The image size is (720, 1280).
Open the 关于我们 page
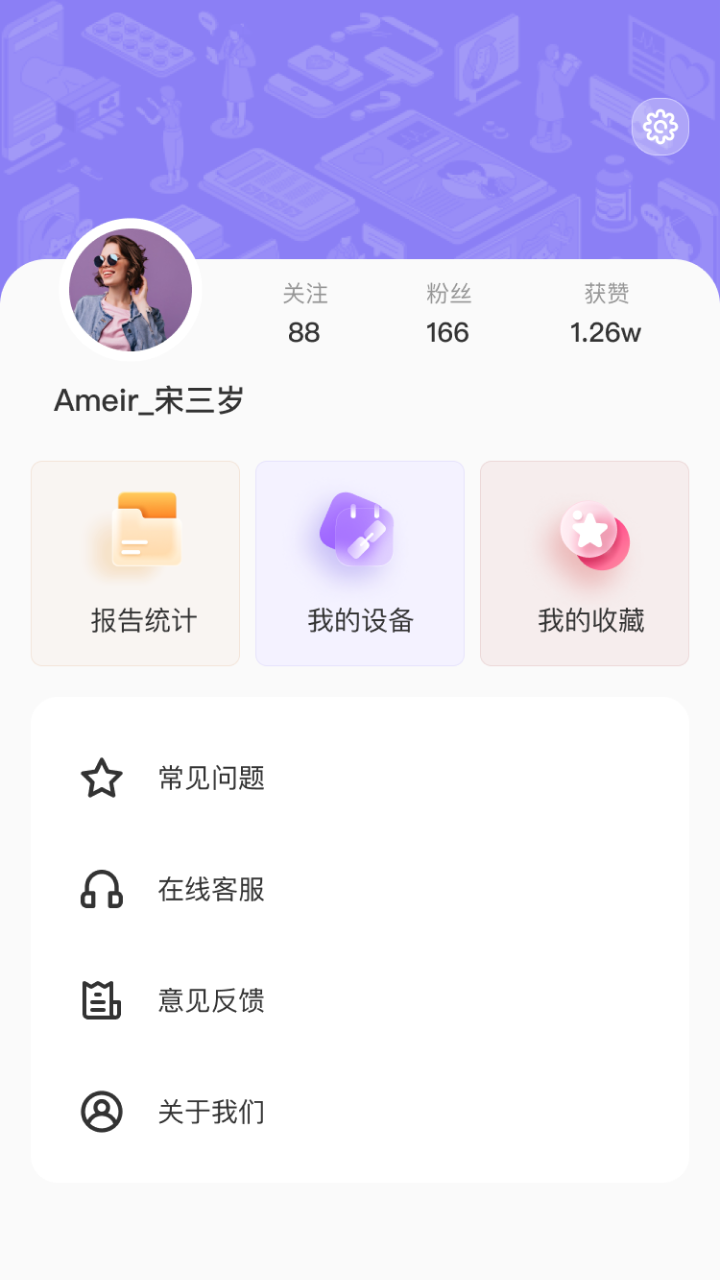tap(210, 1112)
